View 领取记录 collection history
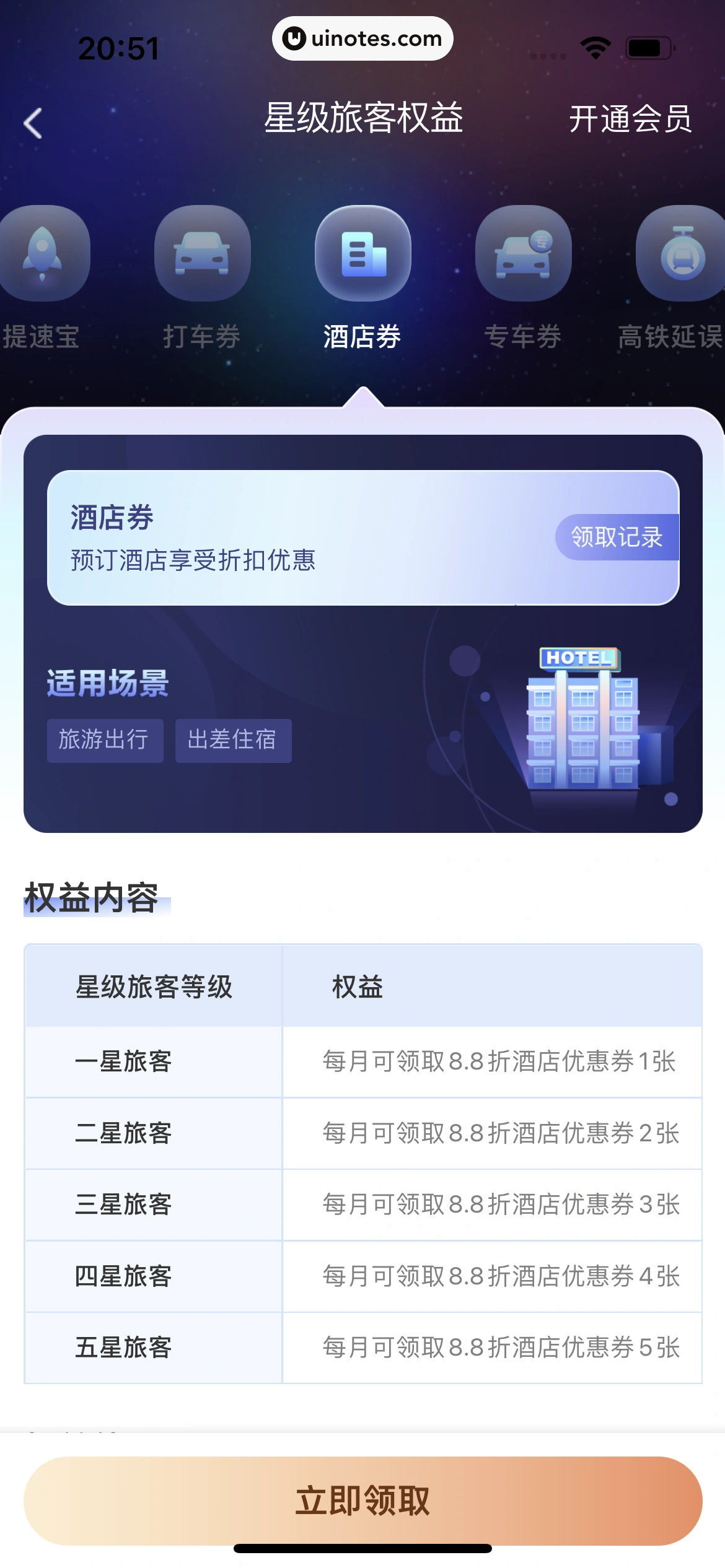The width and height of the screenshot is (725, 1568). coord(615,539)
